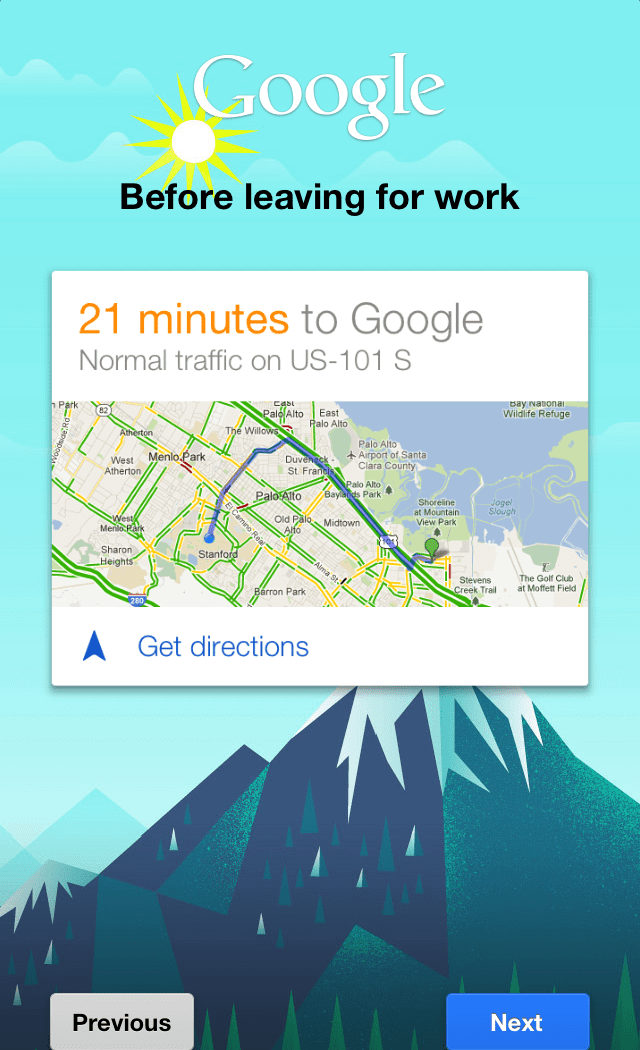This screenshot has width=640, height=1050.
Task: Go to the Next tour page
Action: (517, 1022)
